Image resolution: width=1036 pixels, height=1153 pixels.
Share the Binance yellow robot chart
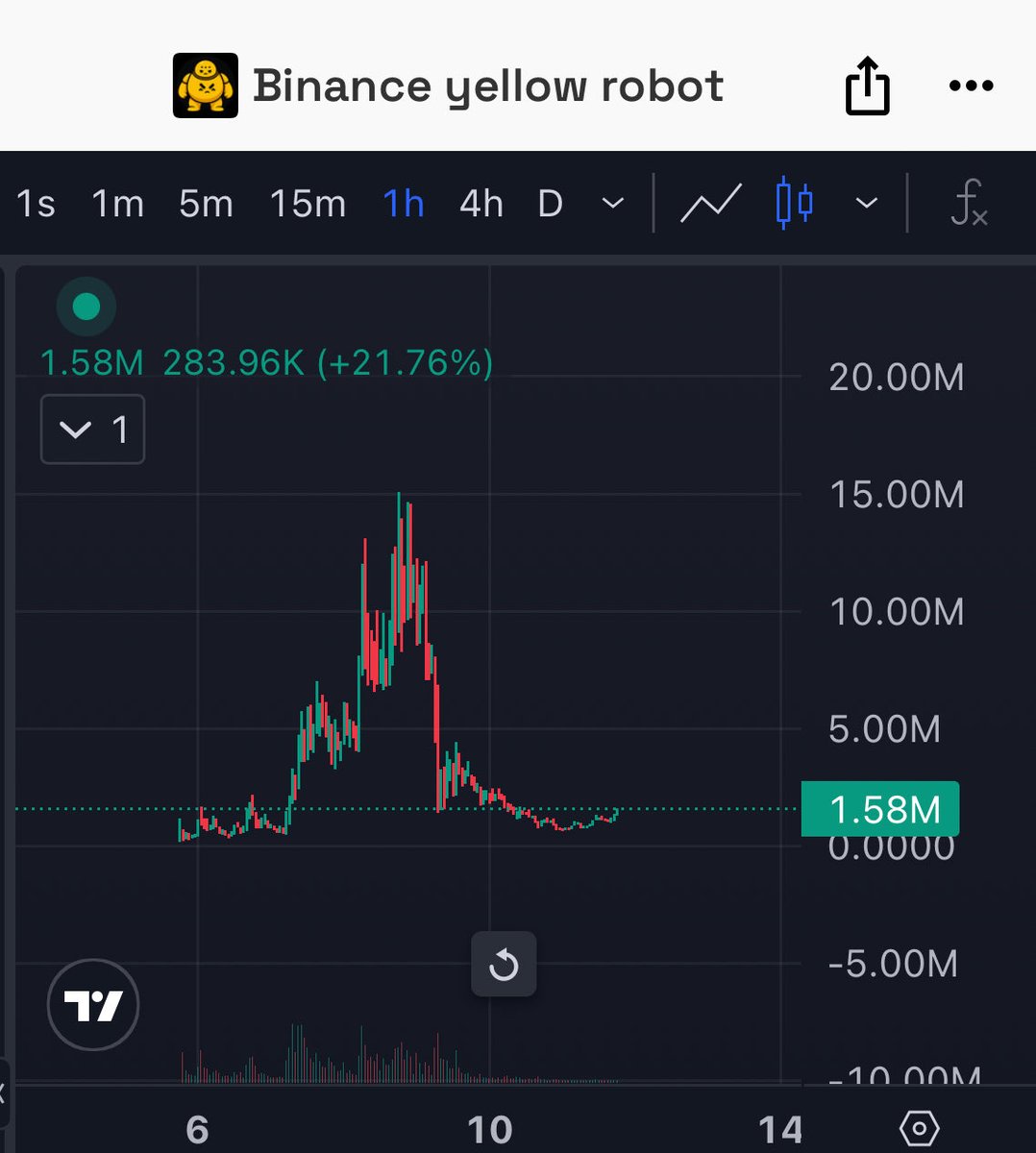[867, 87]
